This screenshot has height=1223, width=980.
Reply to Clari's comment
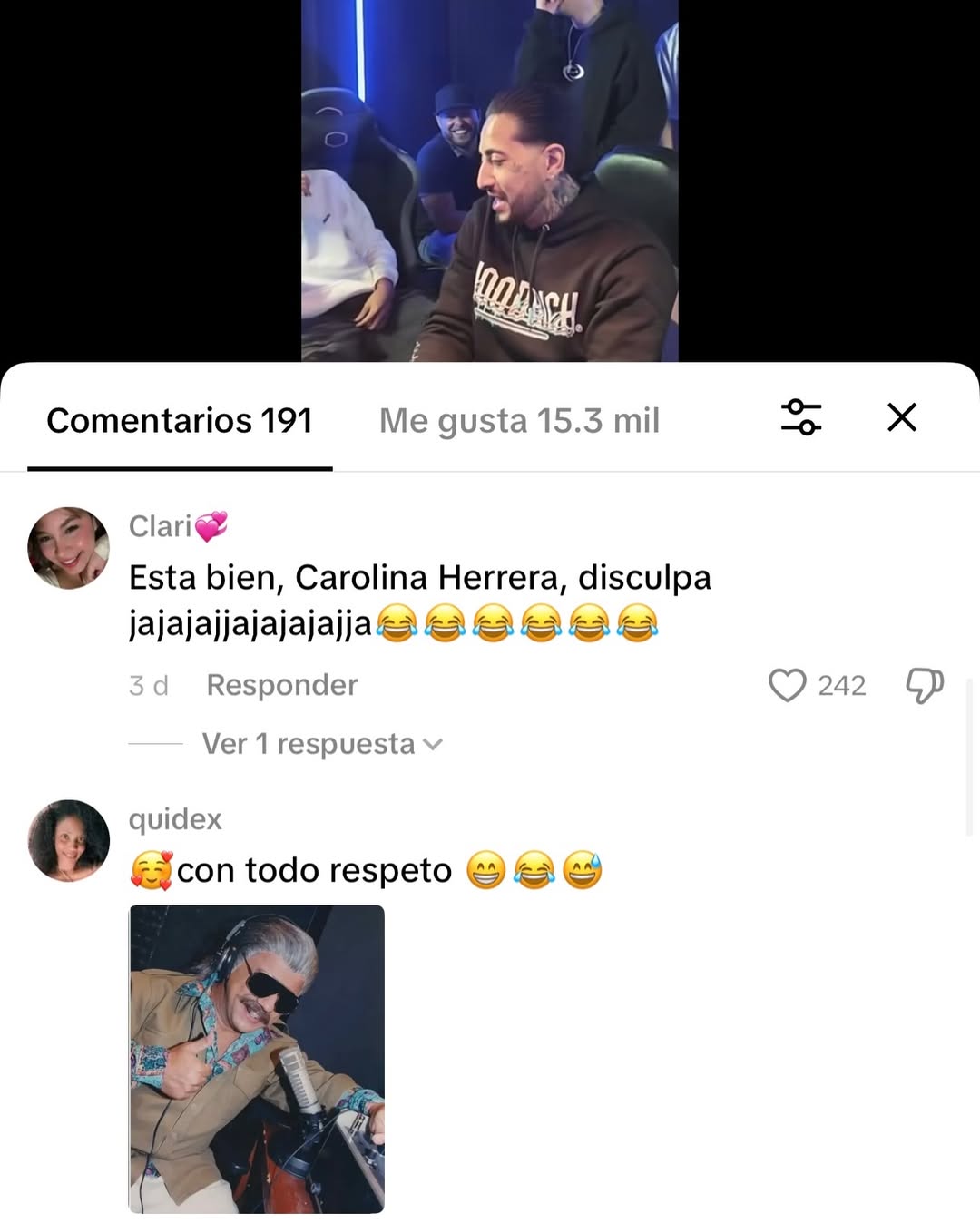coord(281,685)
